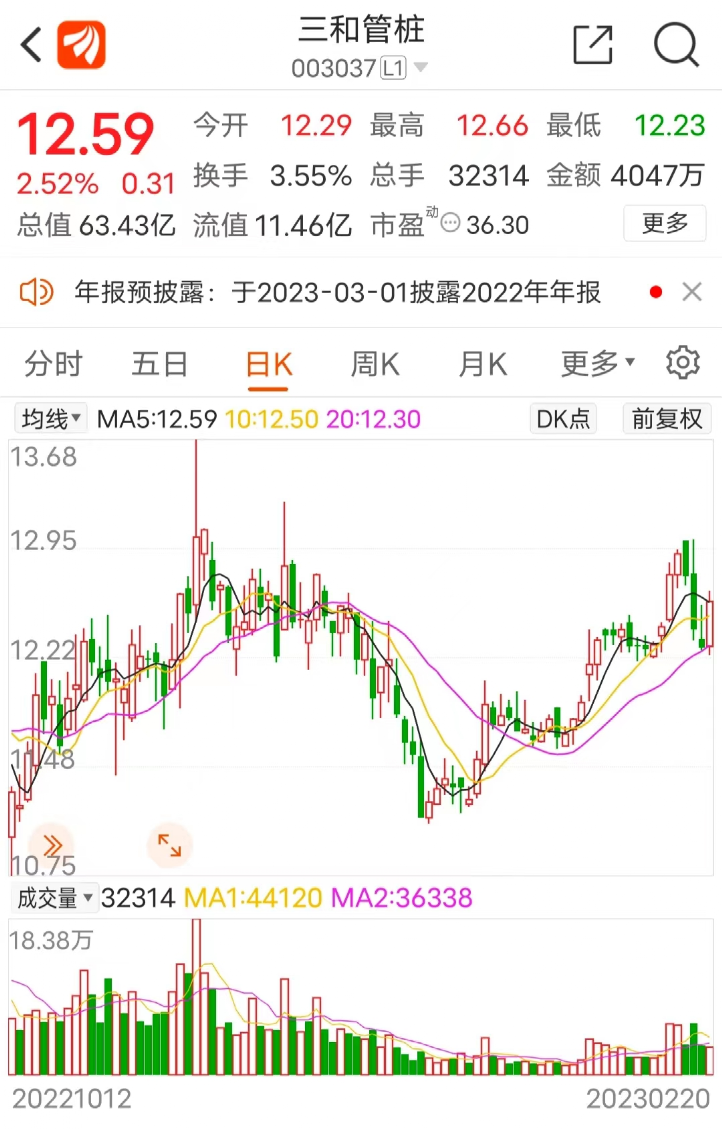The height and width of the screenshot is (1130, 722).
Task: Expand the 更多 chart period dropdown
Action: [597, 364]
